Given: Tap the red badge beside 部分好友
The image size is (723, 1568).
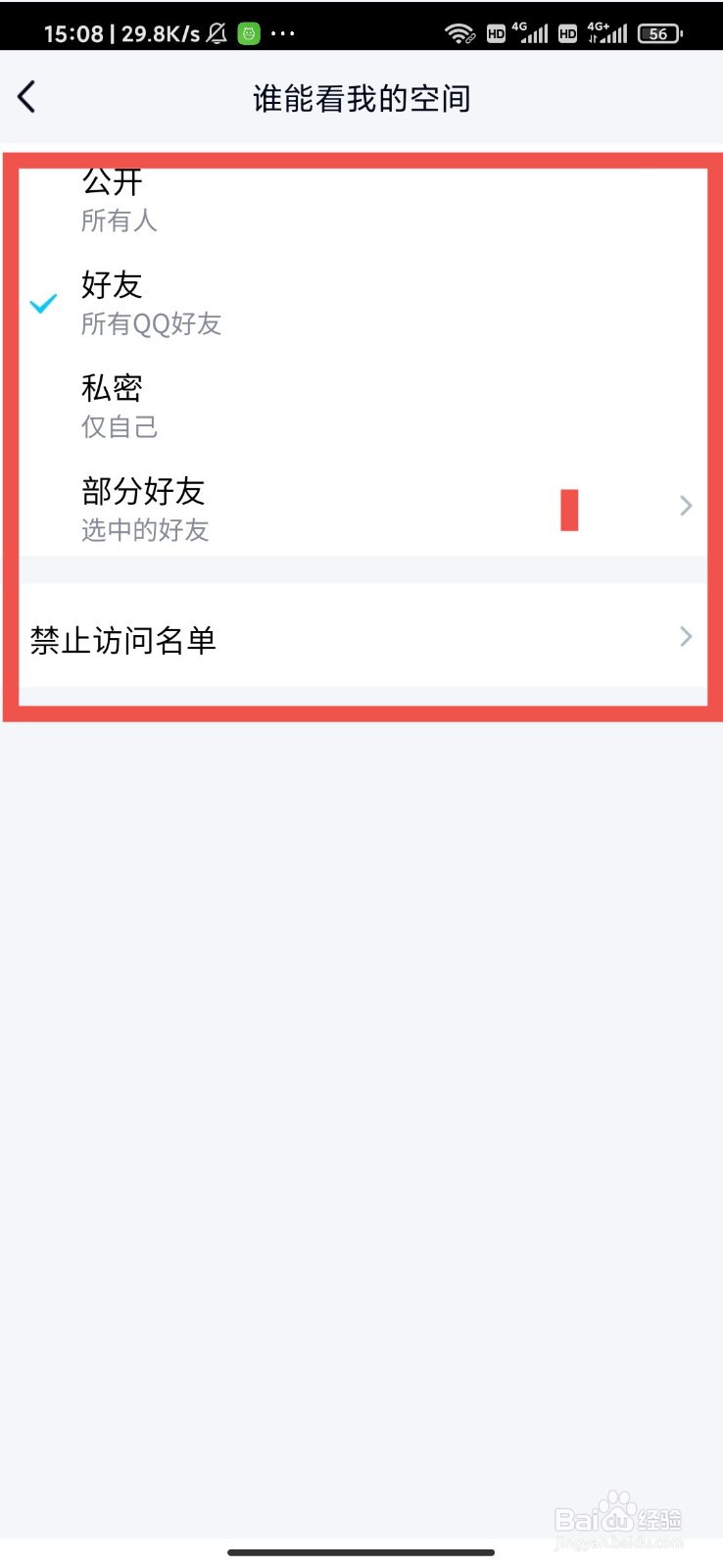Looking at the screenshot, I should click(x=570, y=508).
